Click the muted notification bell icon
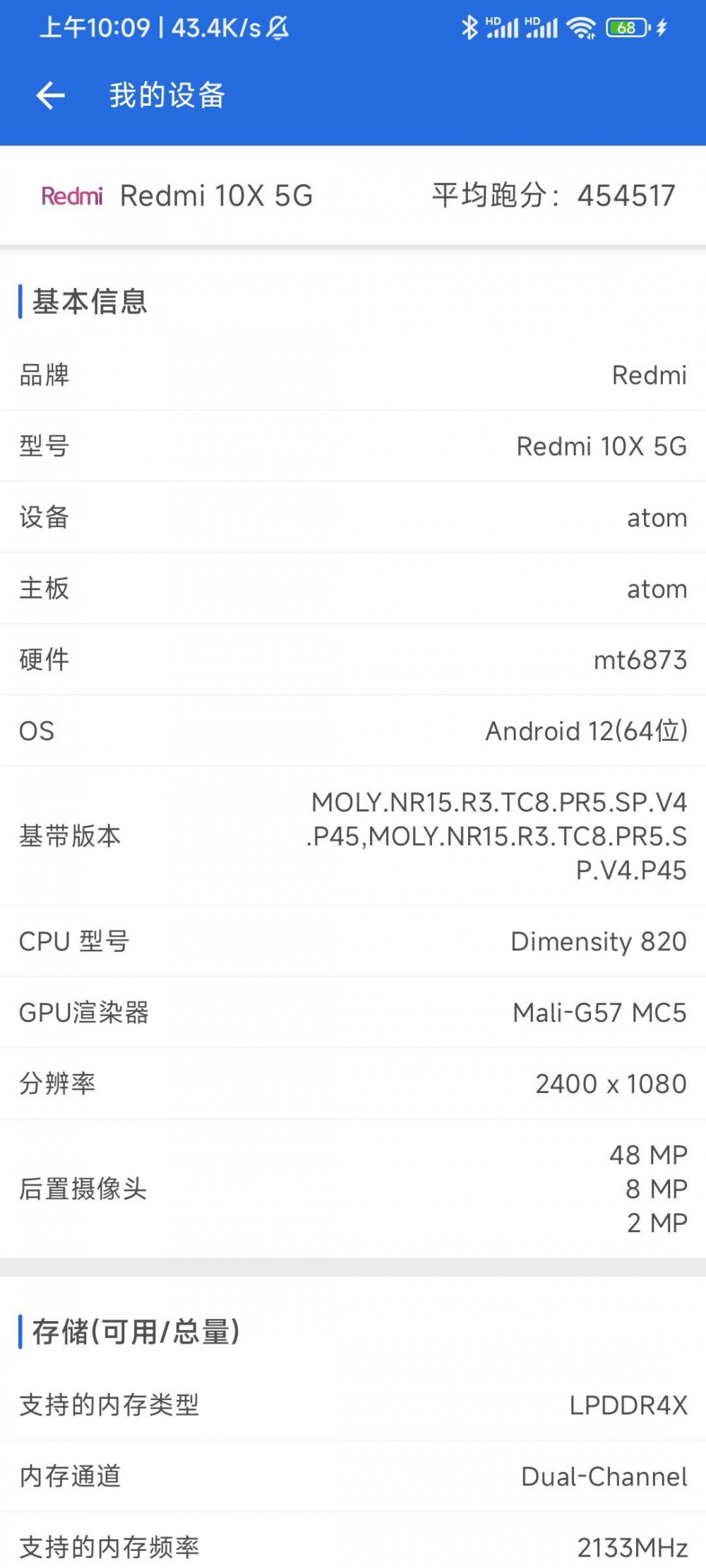 point(275,28)
